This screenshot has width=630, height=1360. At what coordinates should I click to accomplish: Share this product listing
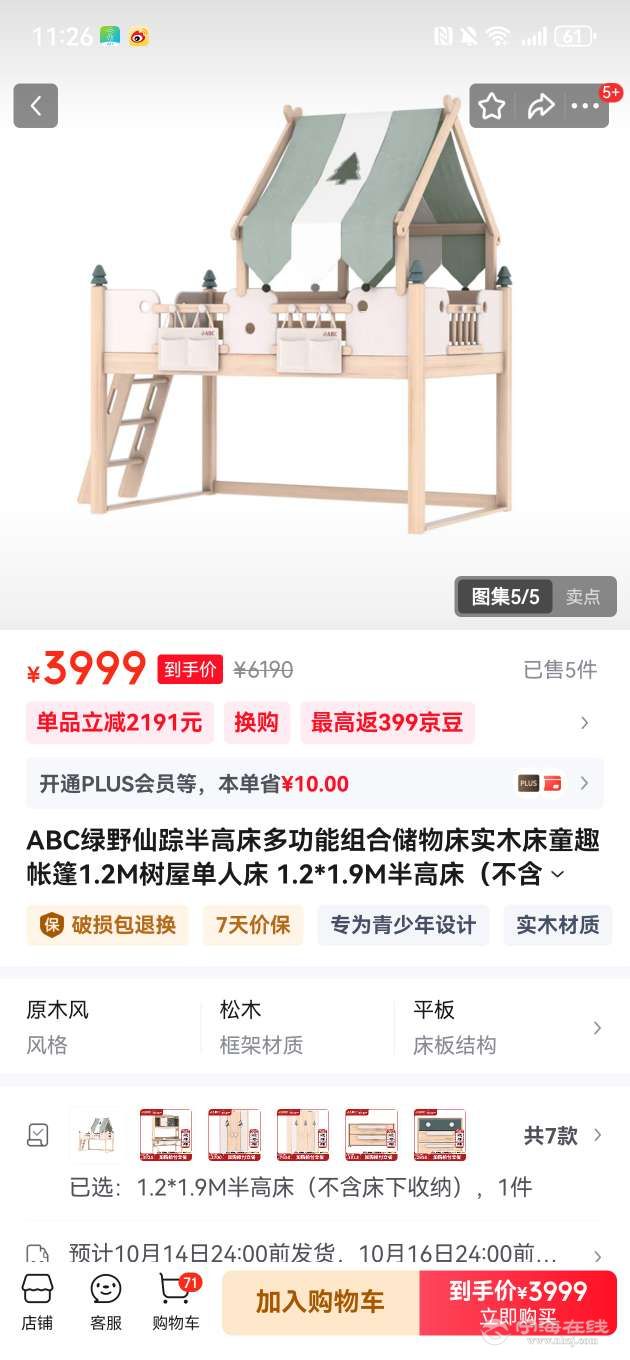[x=541, y=106]
